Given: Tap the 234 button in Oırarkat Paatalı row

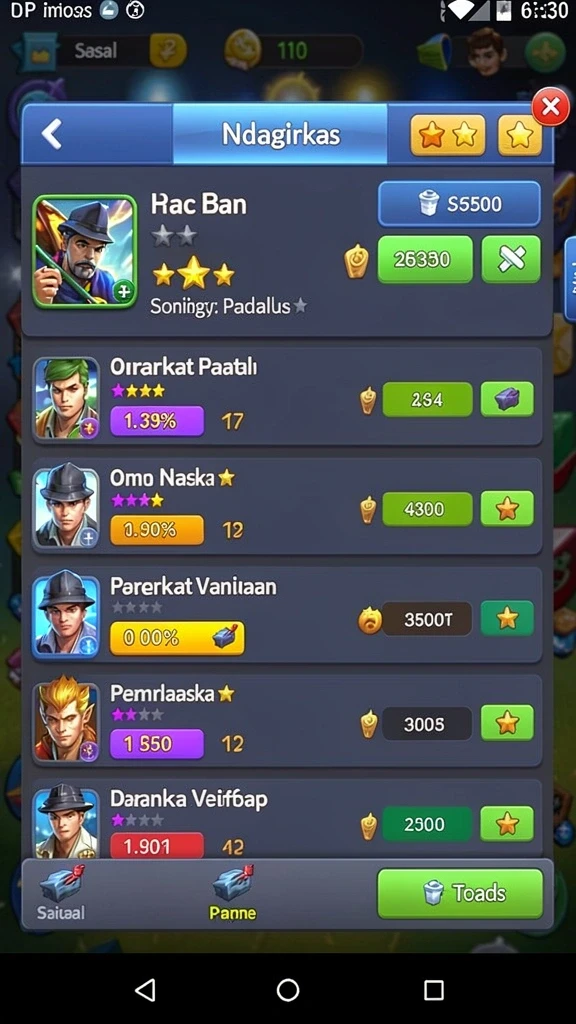Looking at the screenshot, I should point(427,400).
